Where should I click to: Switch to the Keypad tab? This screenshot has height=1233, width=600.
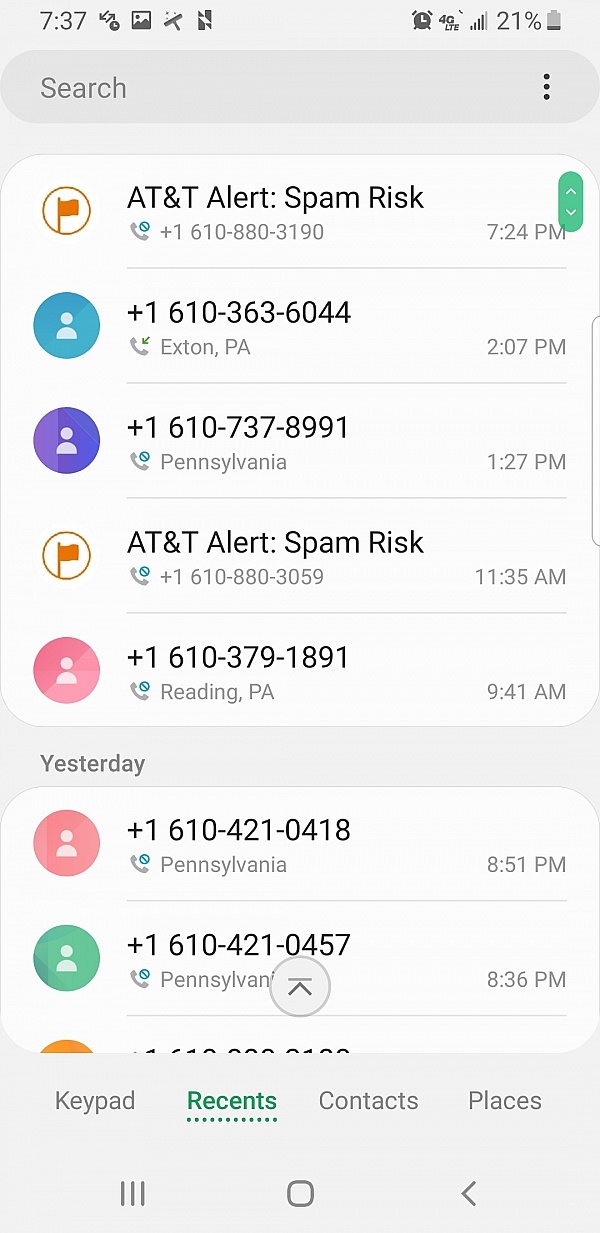point(95,1101)
